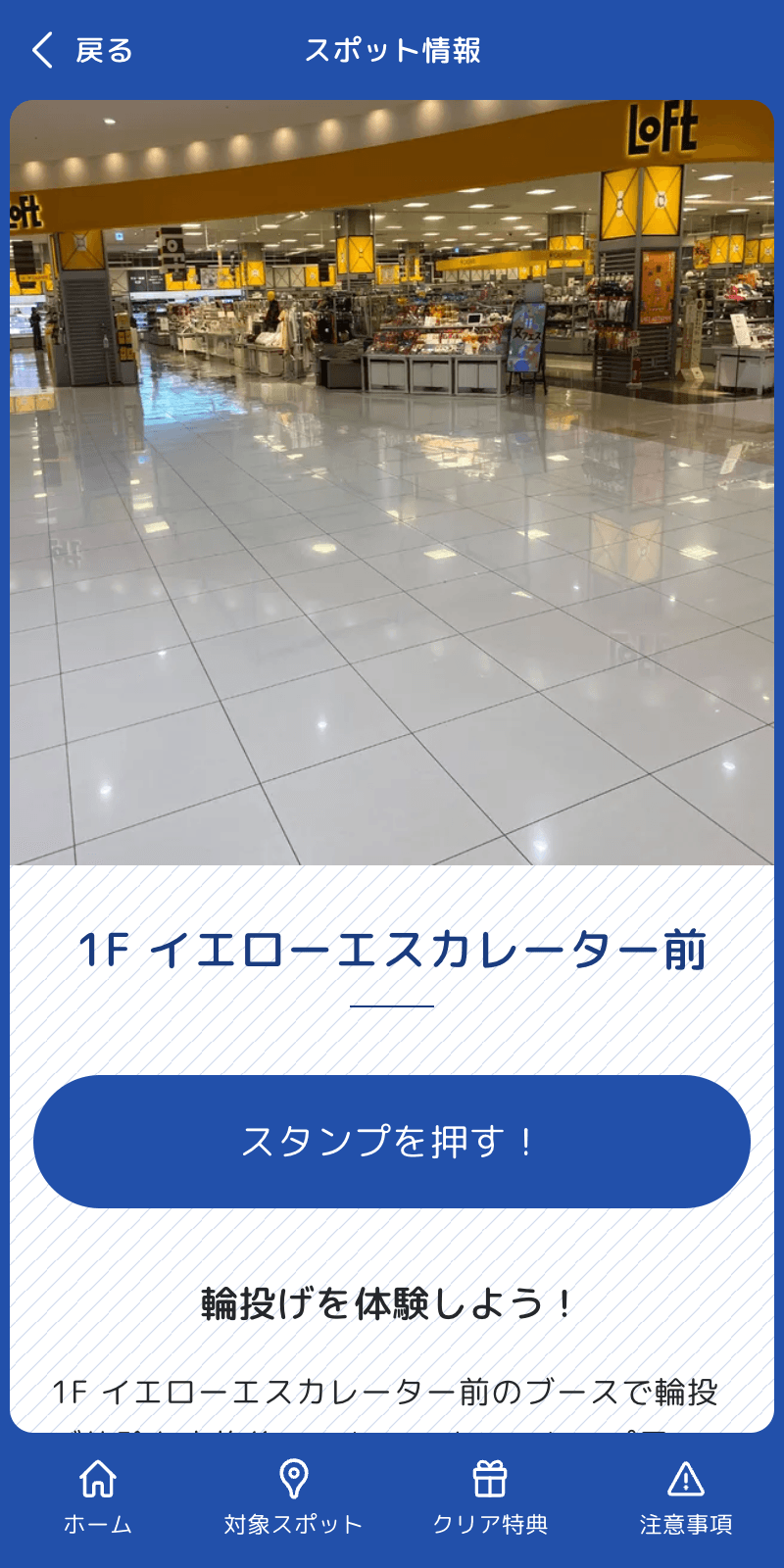Open the 対象スポット tab
The height and width of the screenshot is (1568, 784).
tap(293, 1497)
